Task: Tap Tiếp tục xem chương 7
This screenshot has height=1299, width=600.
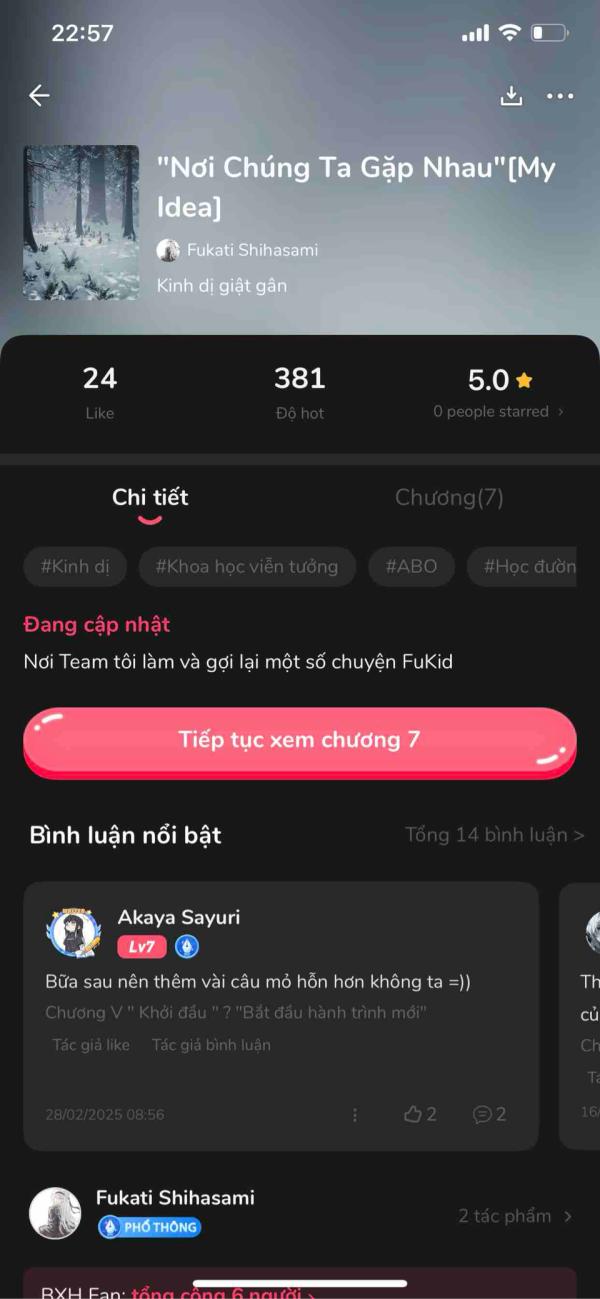Action: (299, 741)
